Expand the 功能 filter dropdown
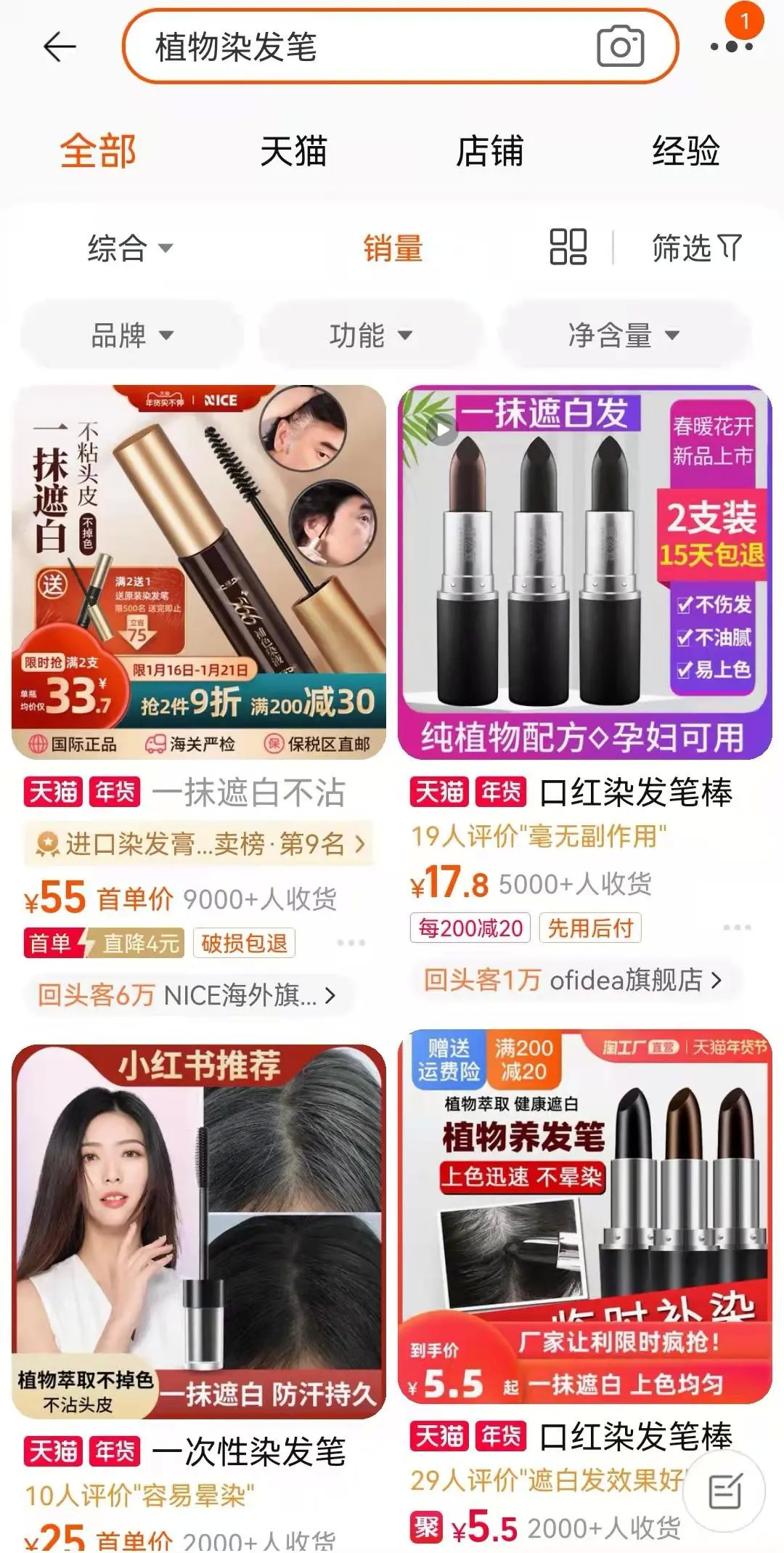The image size is (784, 1553). (370, 336)
